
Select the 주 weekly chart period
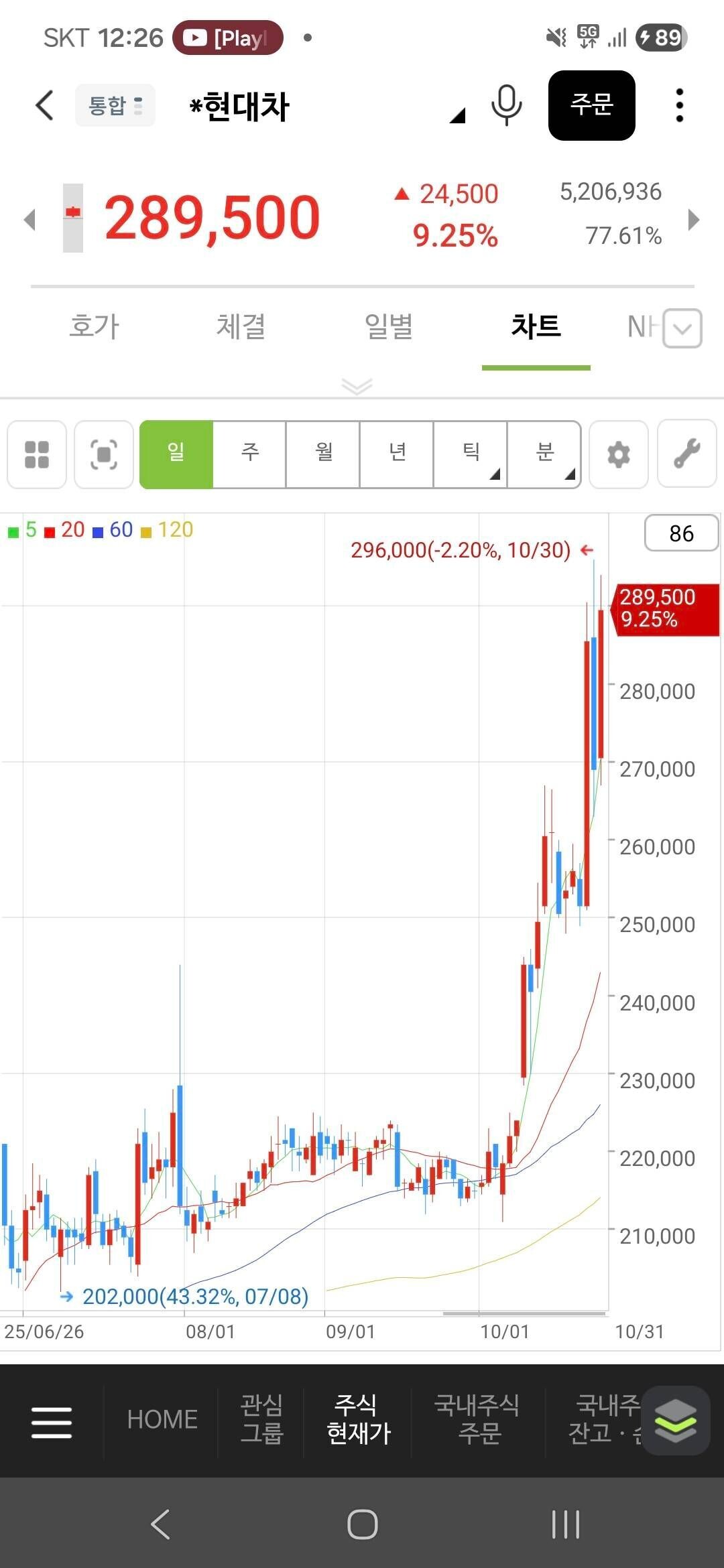coord(250,454)
